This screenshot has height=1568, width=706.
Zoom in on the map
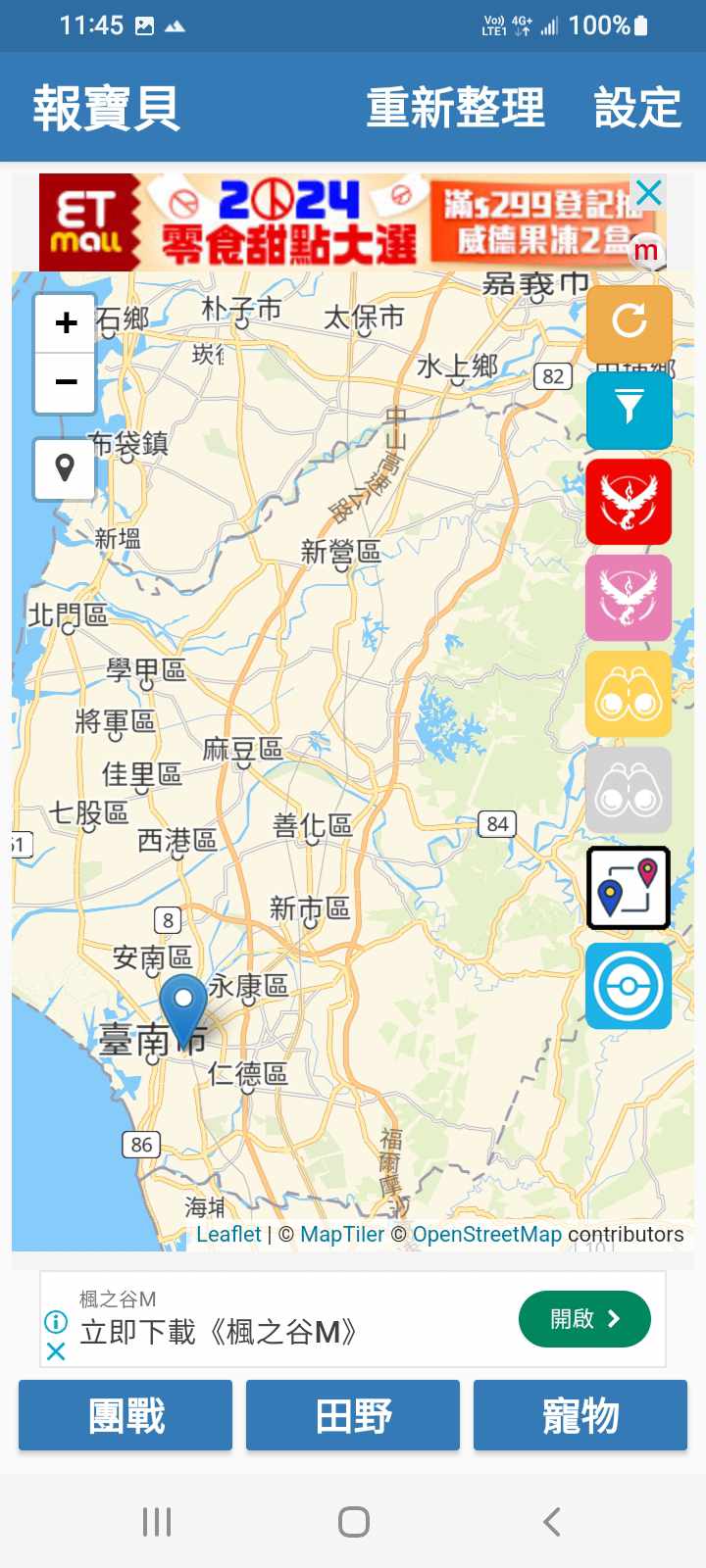(66, 322)
